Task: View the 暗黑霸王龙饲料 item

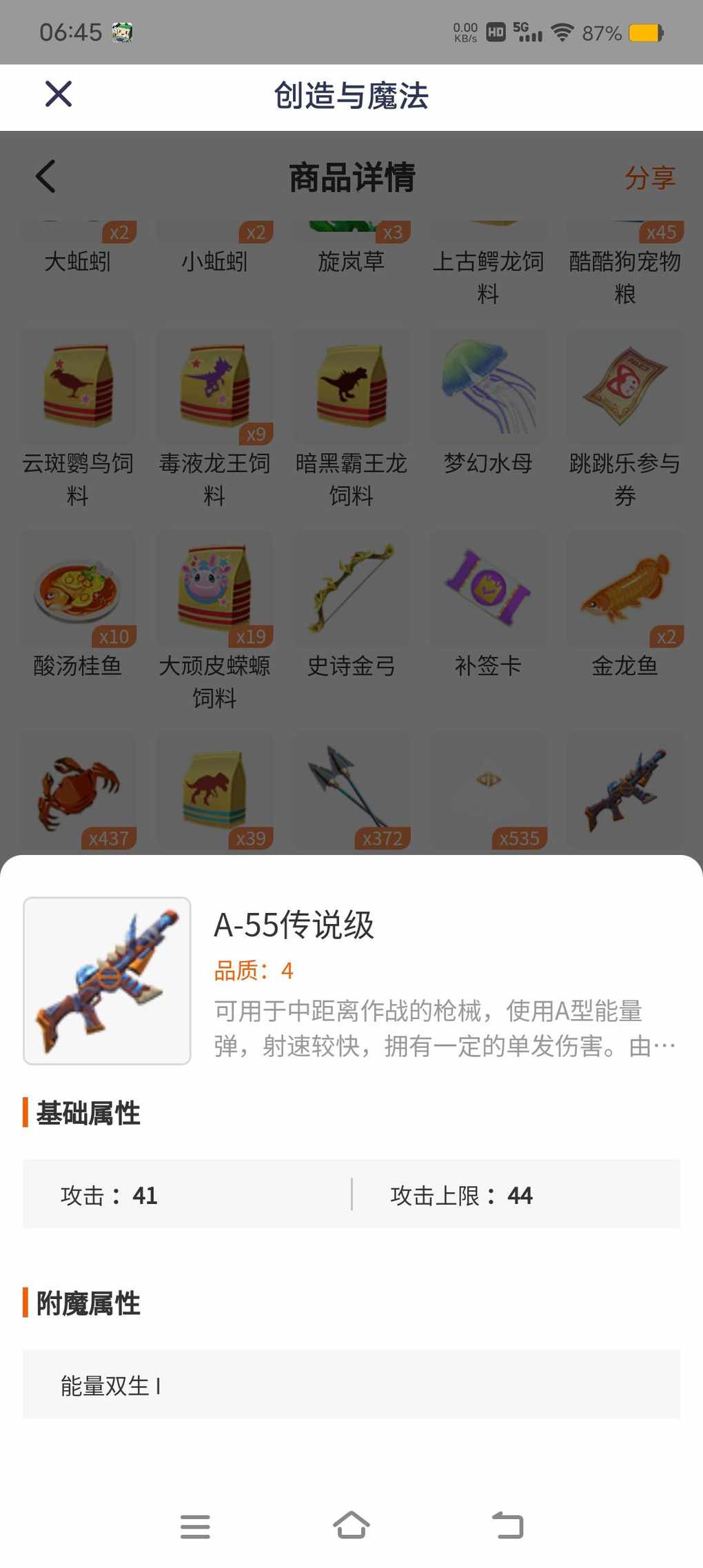Action: click(x=351, y=419)
